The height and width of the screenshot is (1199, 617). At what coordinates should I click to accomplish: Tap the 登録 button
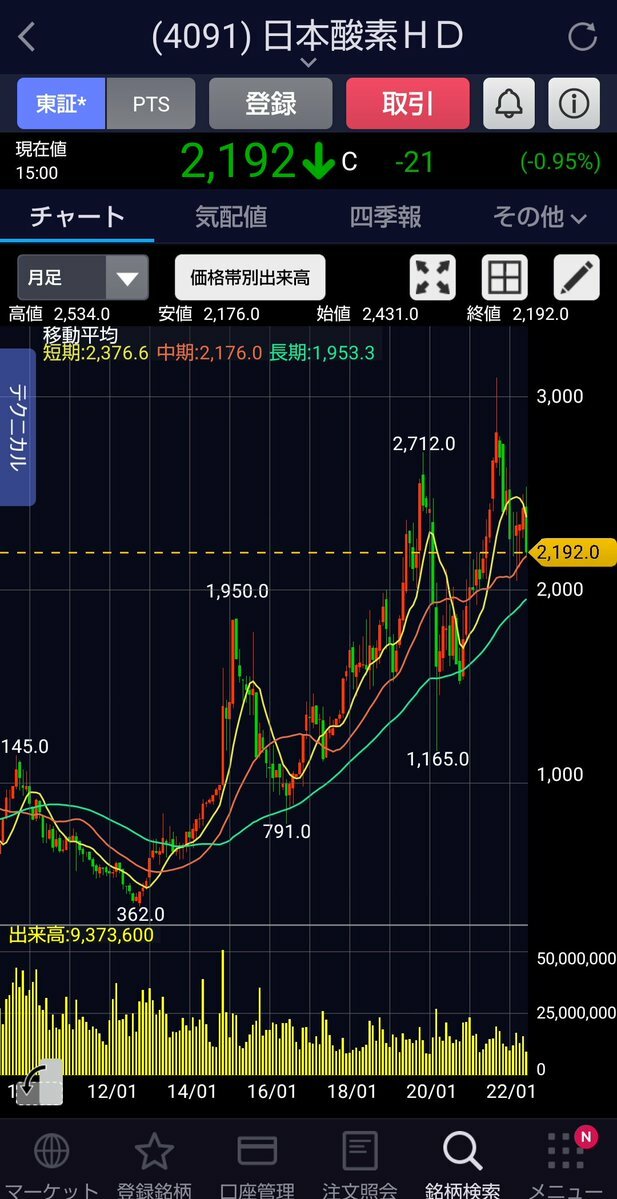pos(270,104)
